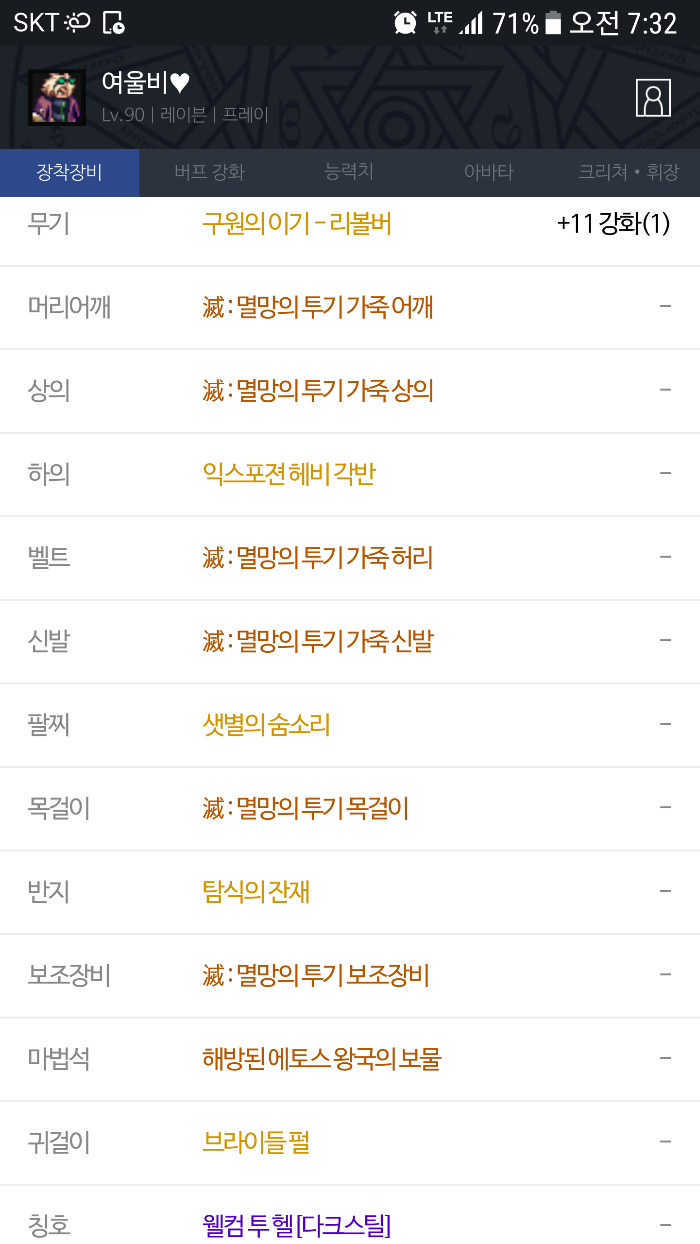Screen dimensions: 700x1244
Task: Switch to the 버프 강화 tab
Action: coord(209,172)
